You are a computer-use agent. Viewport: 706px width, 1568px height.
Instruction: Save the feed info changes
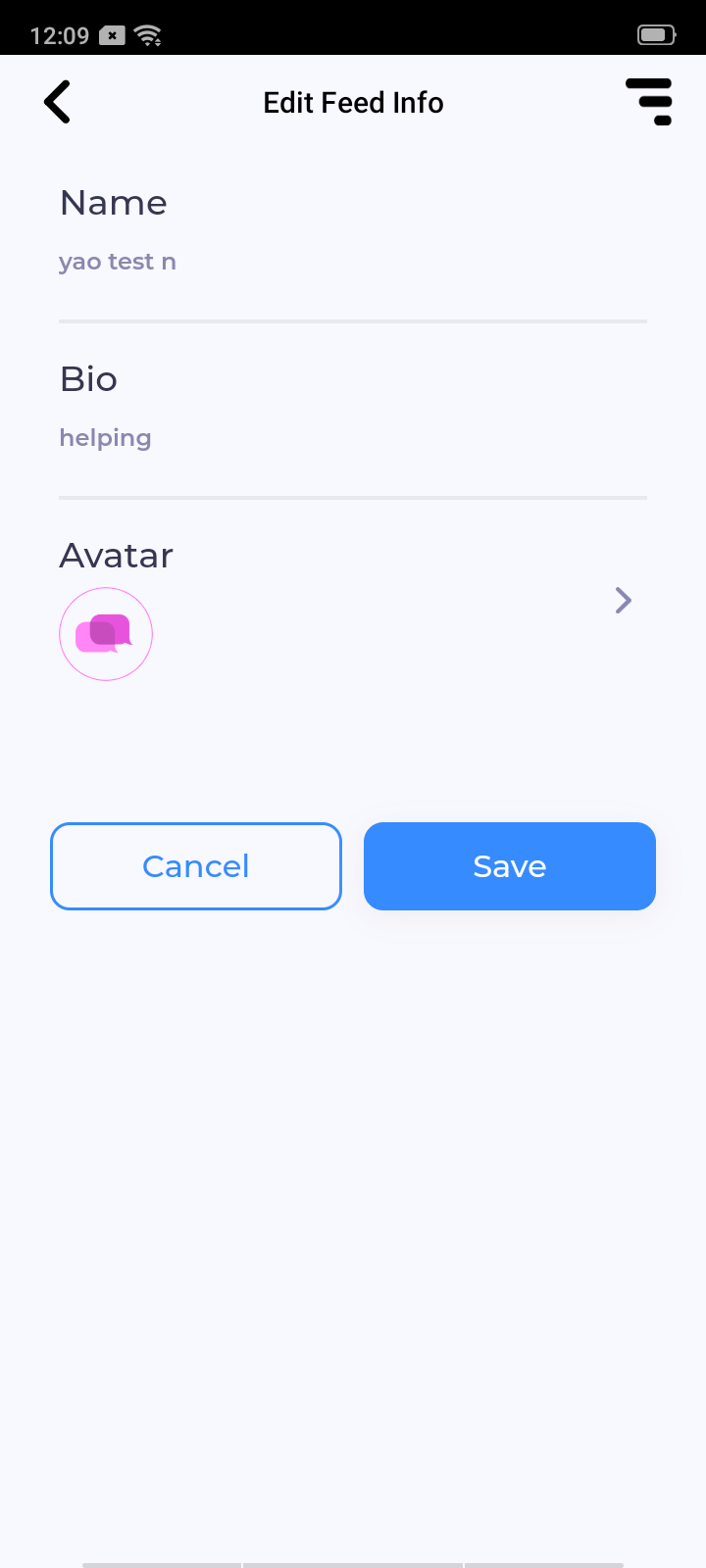tap(510, 866)
